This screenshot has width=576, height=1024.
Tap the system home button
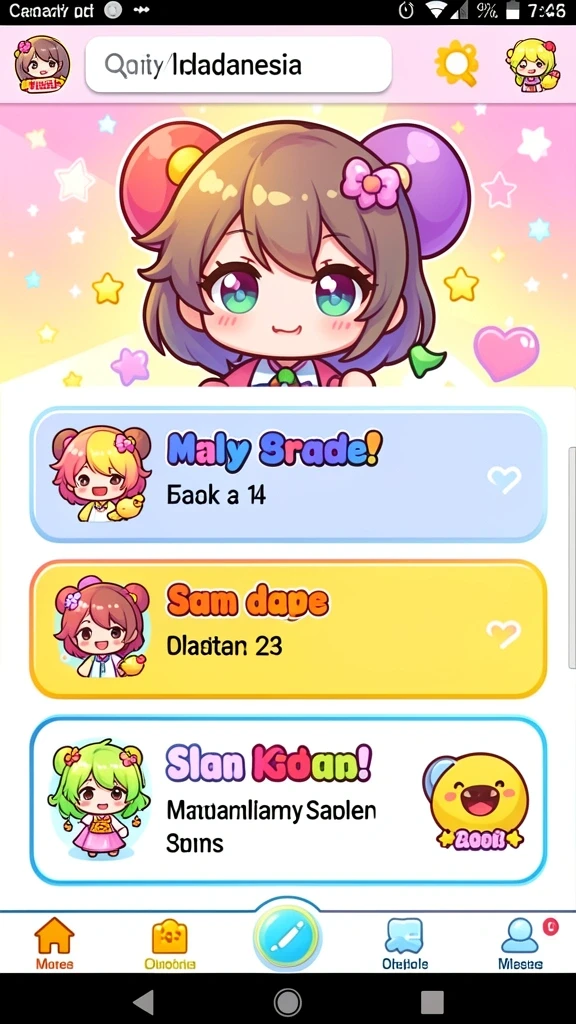click(287, 1000)
